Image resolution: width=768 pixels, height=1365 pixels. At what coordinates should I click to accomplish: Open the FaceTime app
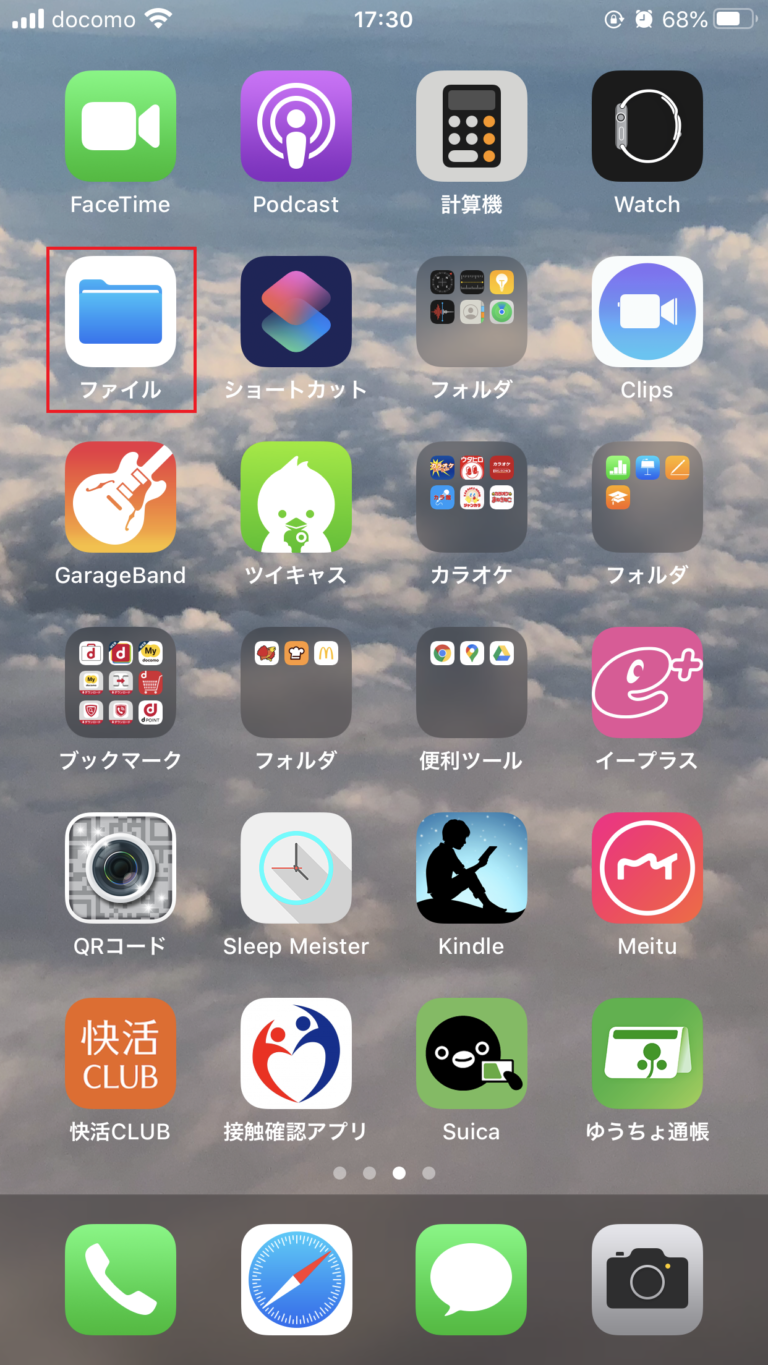[120, 126]
